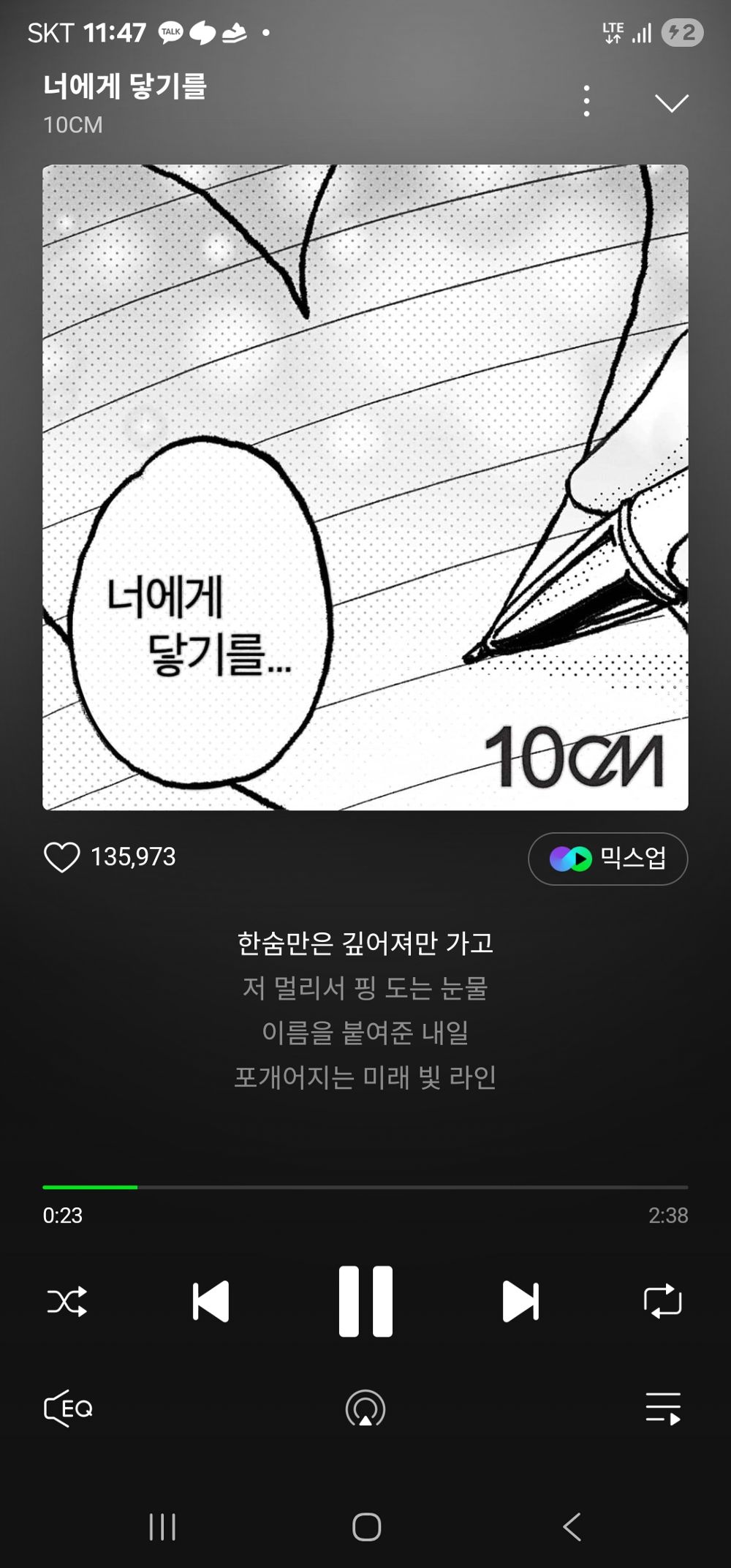Open the three-dot options menu

click(586, 102)
